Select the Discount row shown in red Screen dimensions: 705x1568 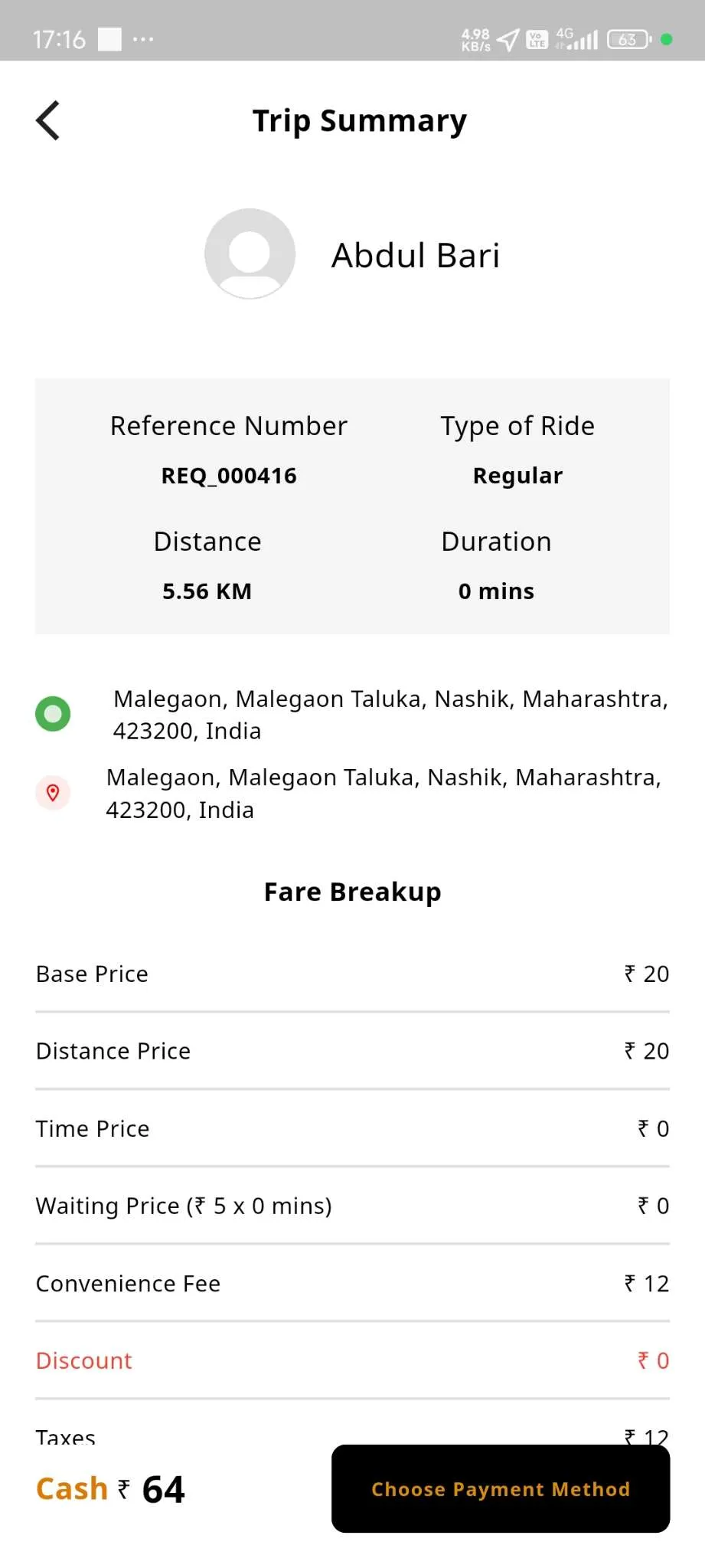coord(83,1360)
